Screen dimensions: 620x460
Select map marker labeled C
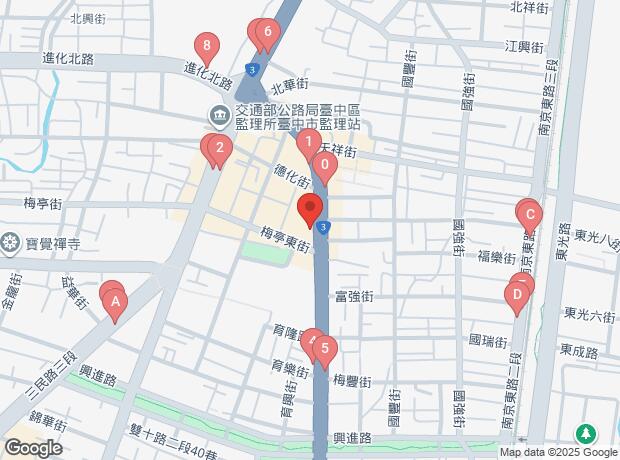click(x=530, y=214)
